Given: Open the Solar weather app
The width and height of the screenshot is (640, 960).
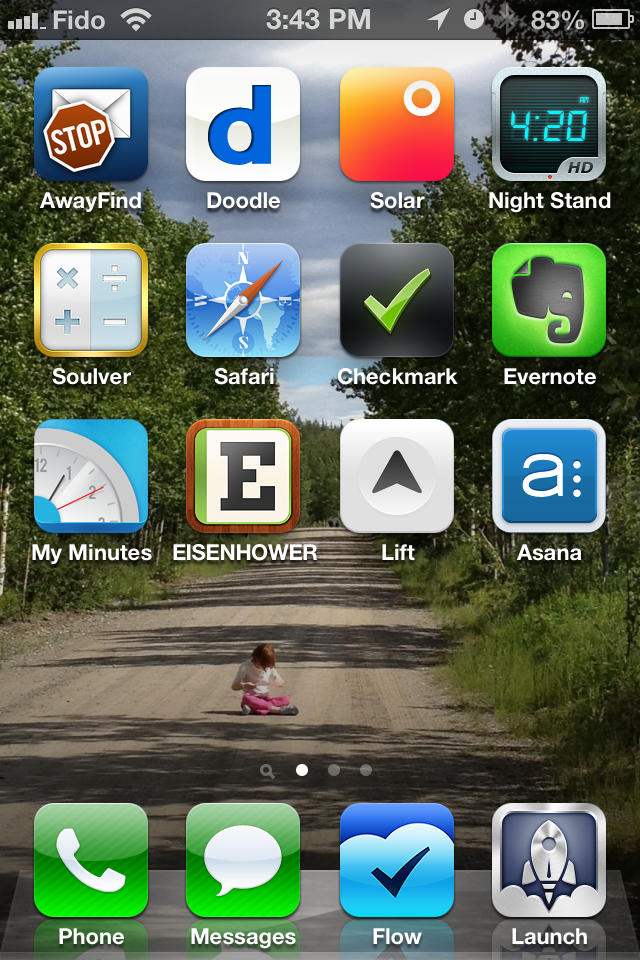Looking at the screenshot, I should tap(397, 124).
